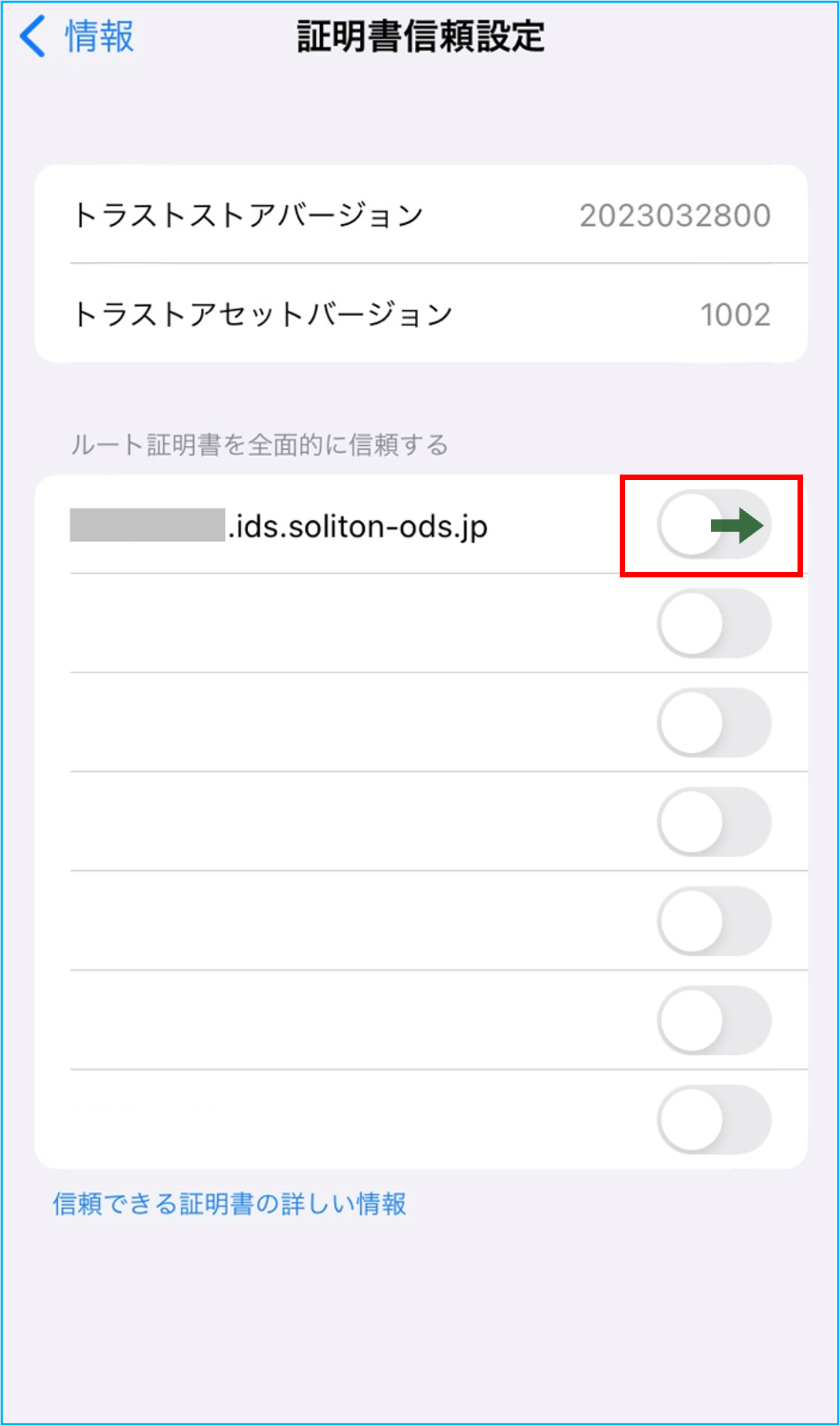Go back to the 情報 screen
Image resolution: width=840 pixels, height=1426 pixels.
click(x=77, y=36)
